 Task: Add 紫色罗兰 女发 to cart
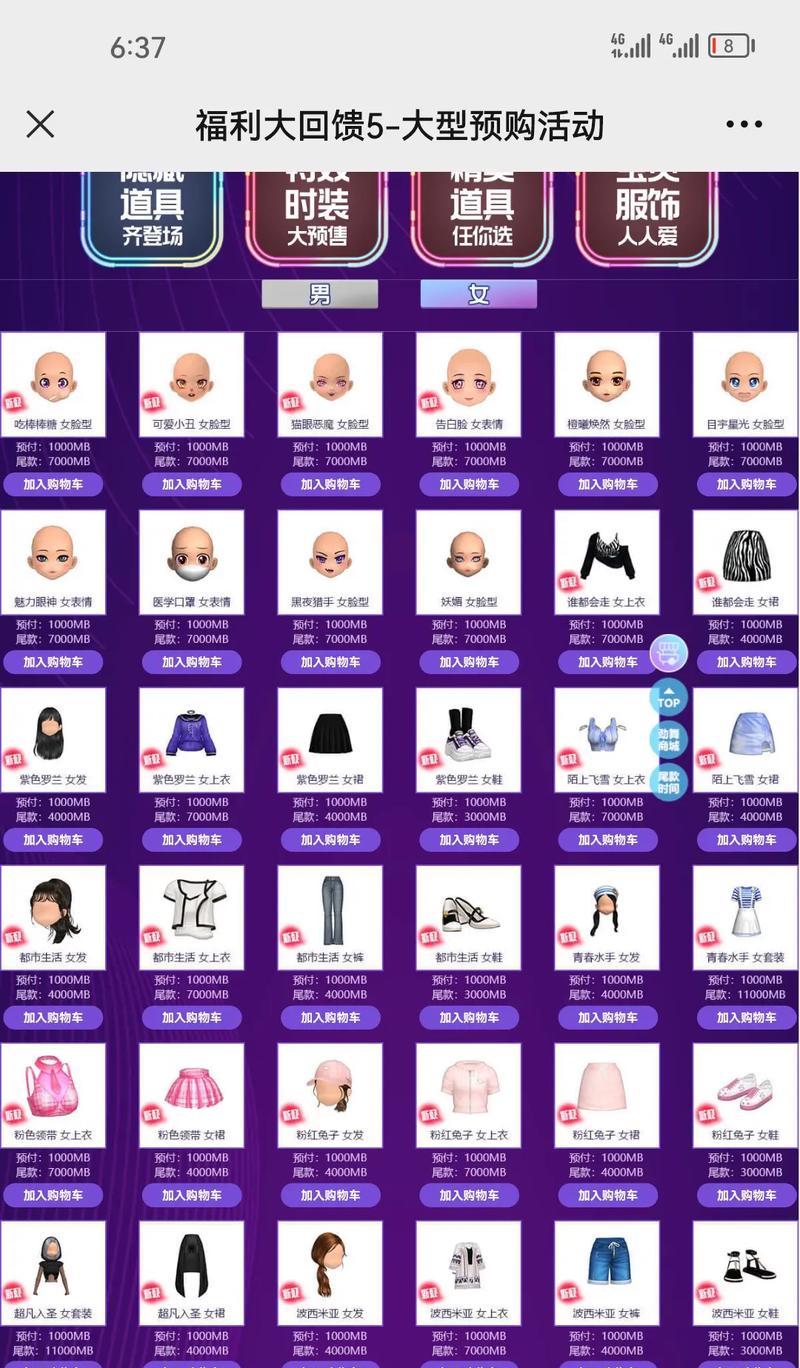pyautogui.click(x=53, y=840)
